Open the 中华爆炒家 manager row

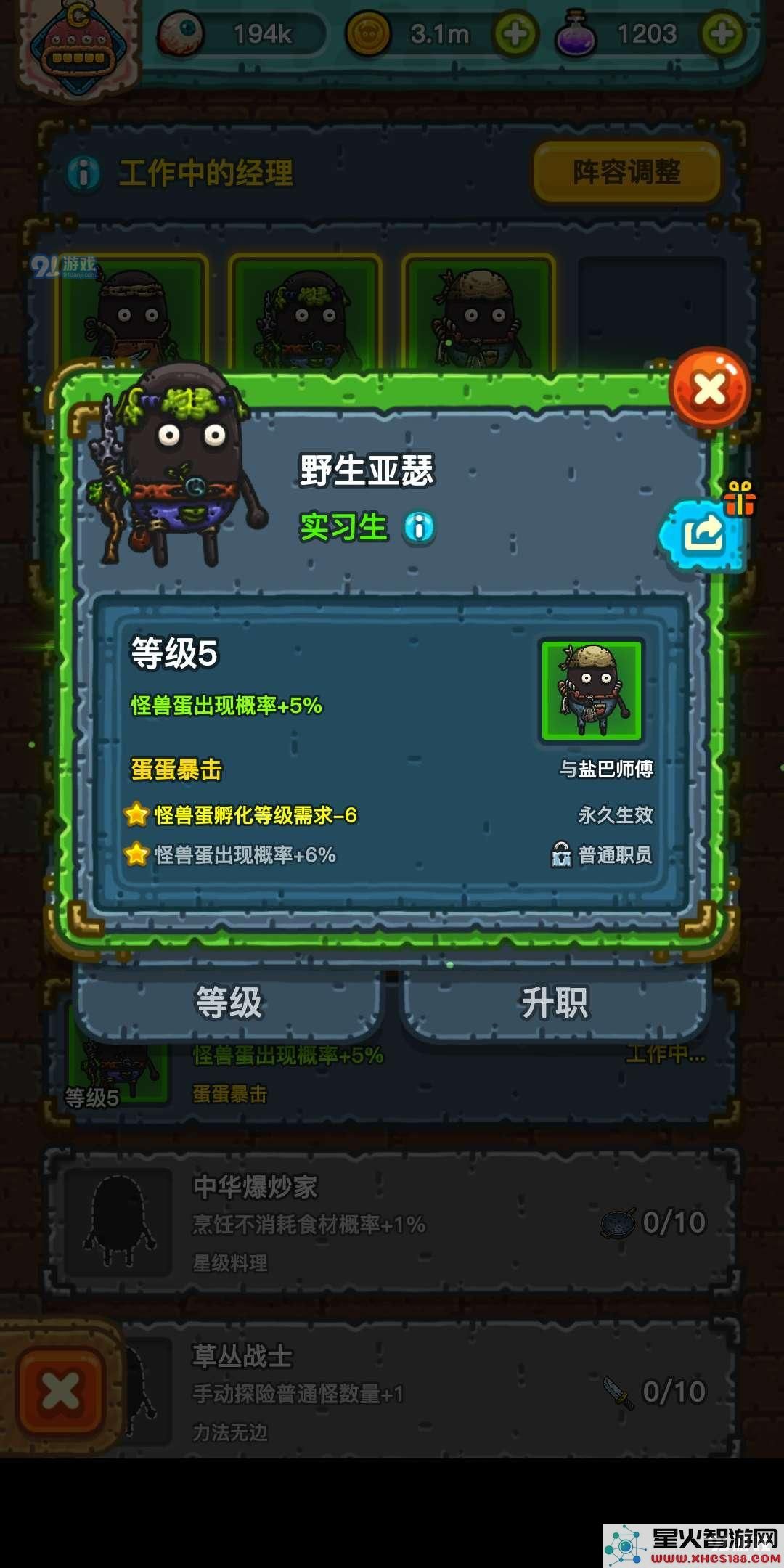[x=392, y=1224]
